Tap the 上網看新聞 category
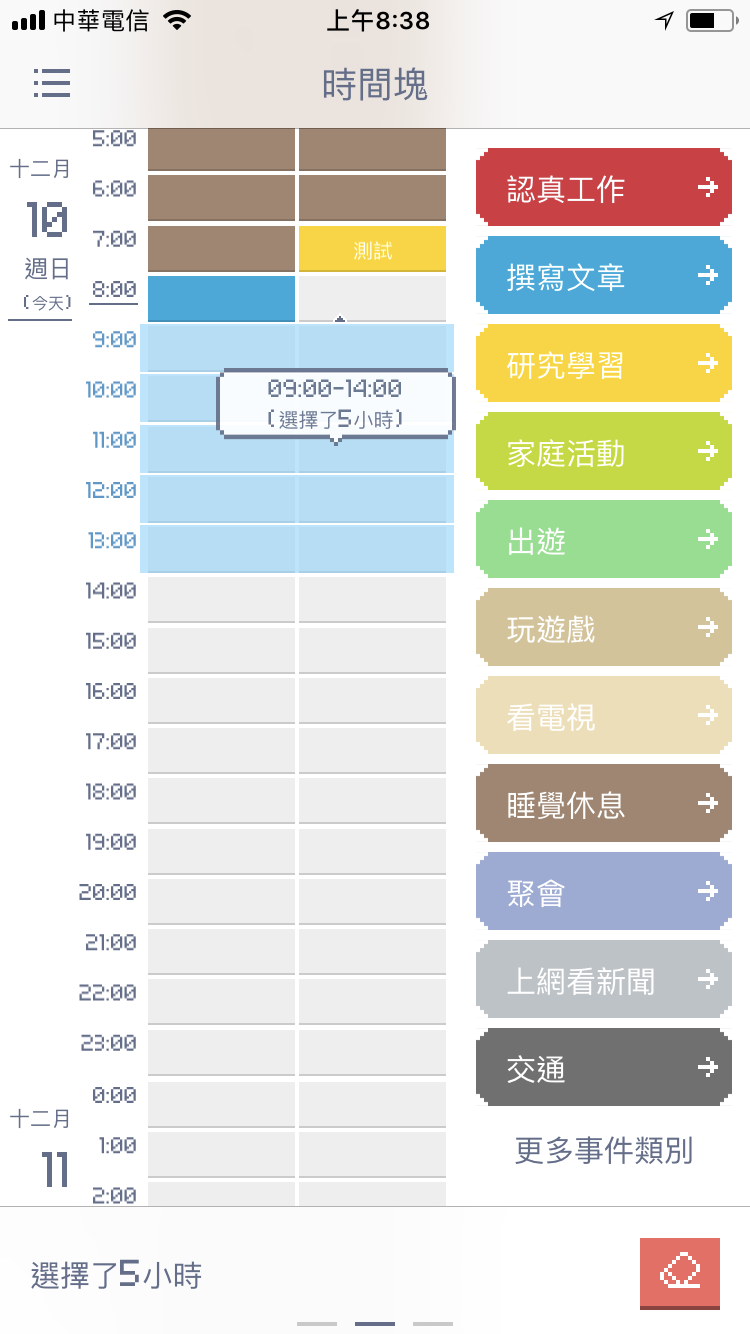 604,979
